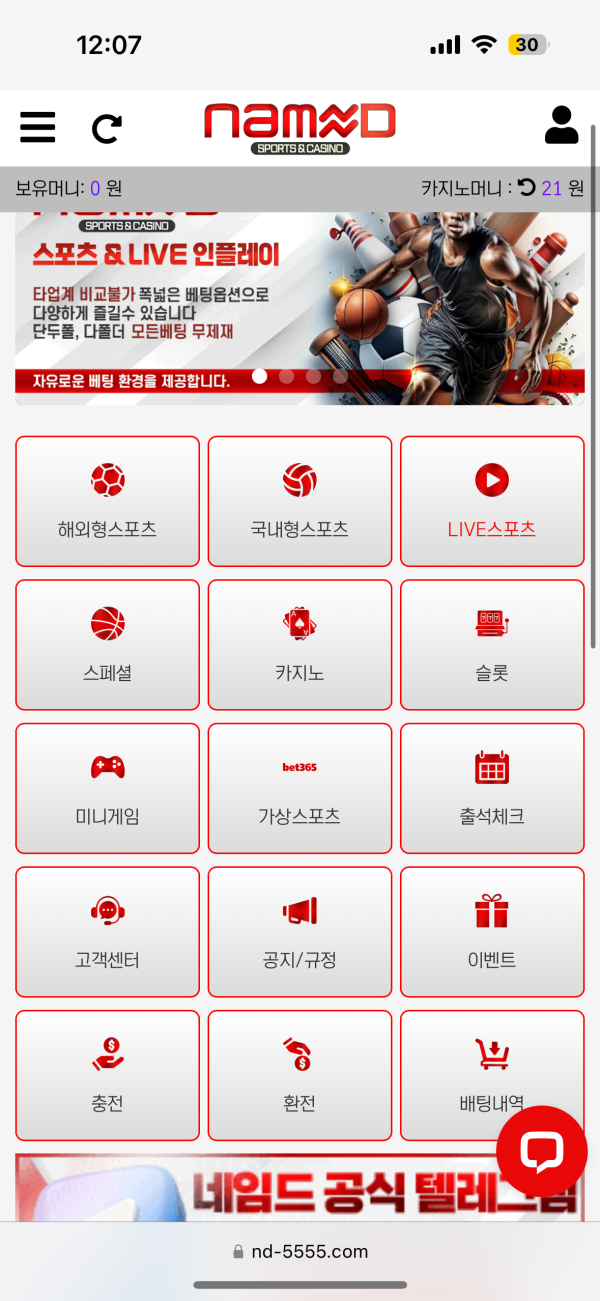This screenshot has width=600, height=1301.
Task: Open 환전 withdrawal
Action: point(299,1075)
